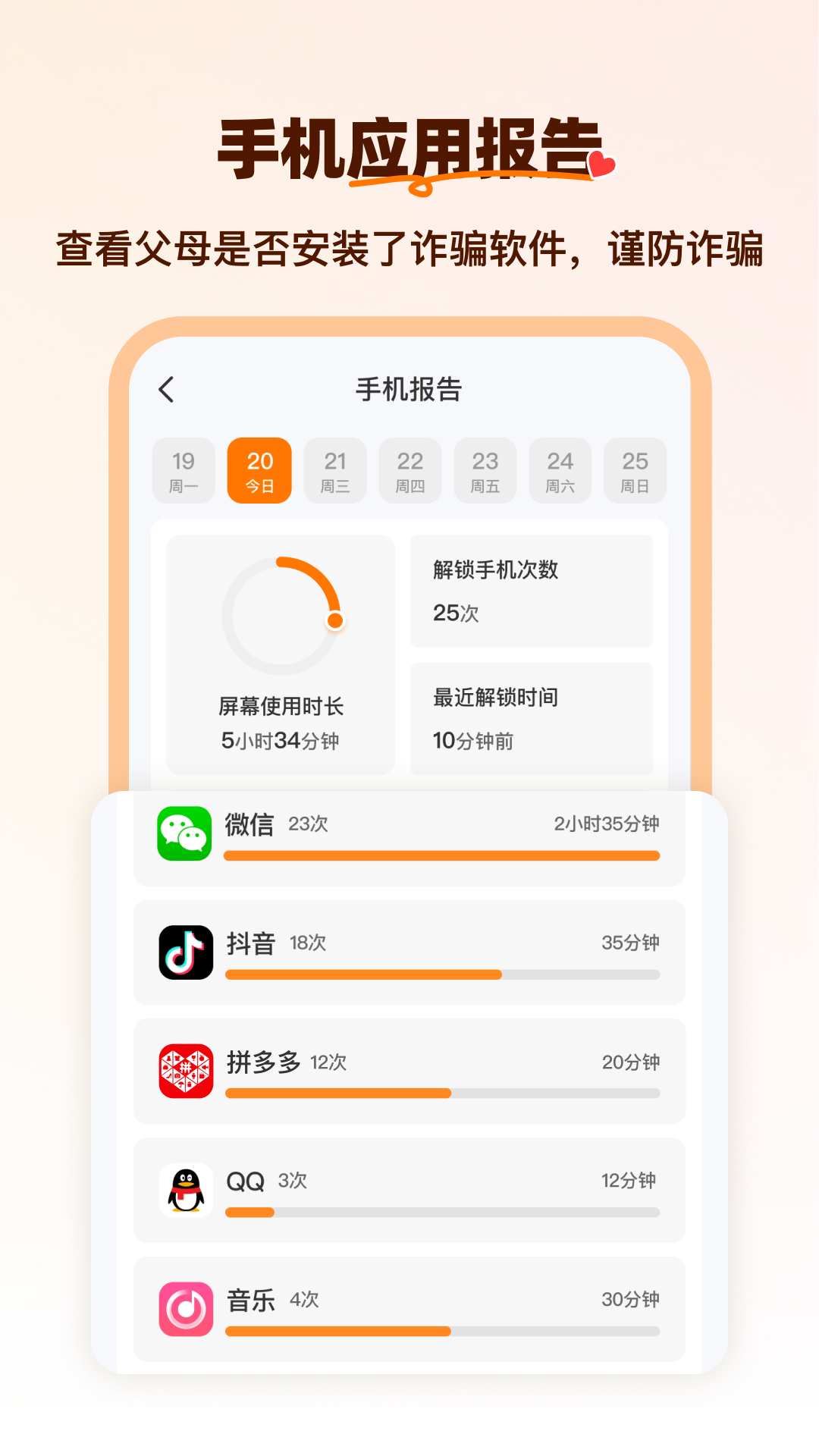Open the Music app icon
819x1456 pixels.
click(x=184, y=1310)
